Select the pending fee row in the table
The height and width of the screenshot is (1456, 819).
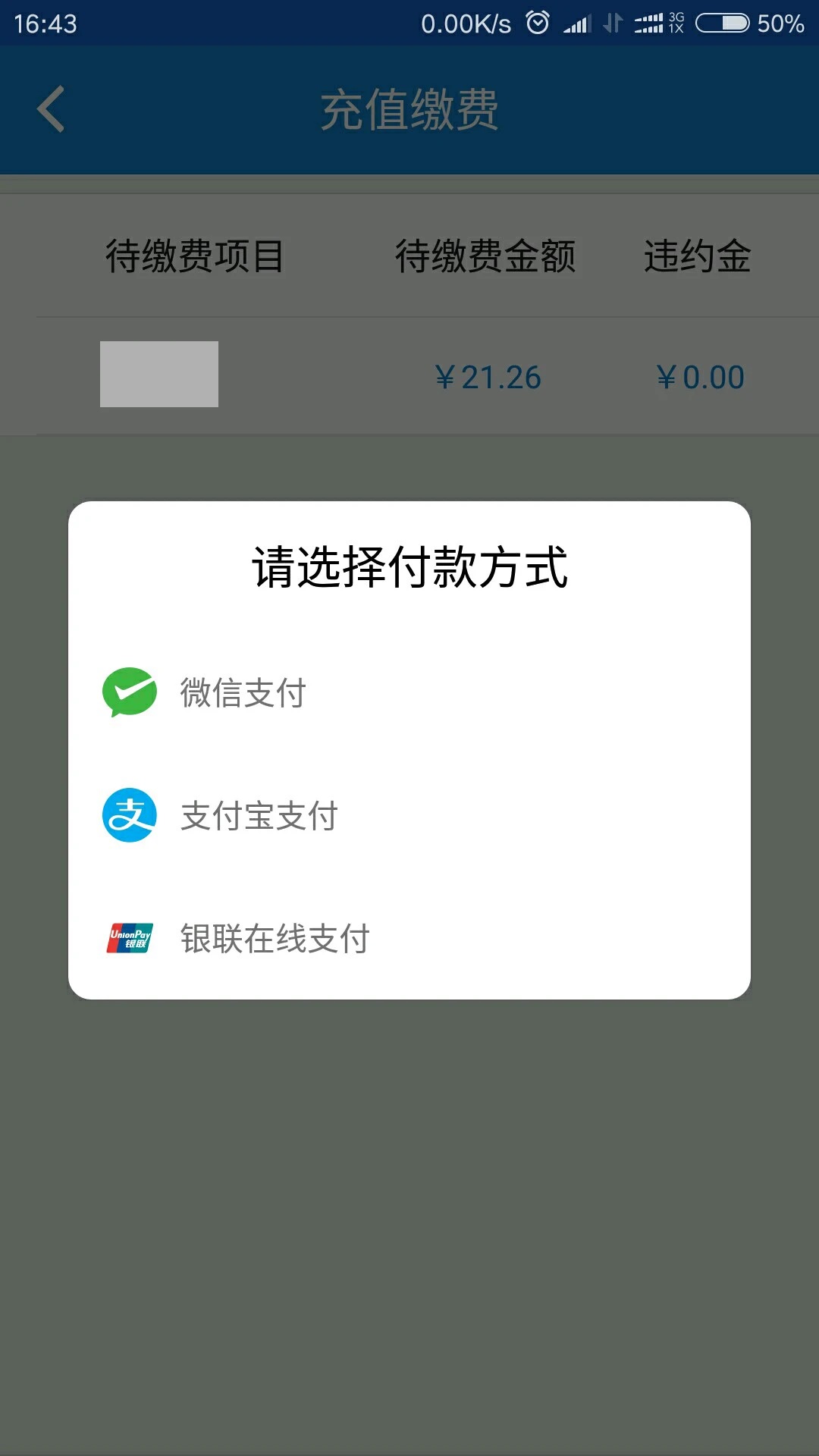409,374
